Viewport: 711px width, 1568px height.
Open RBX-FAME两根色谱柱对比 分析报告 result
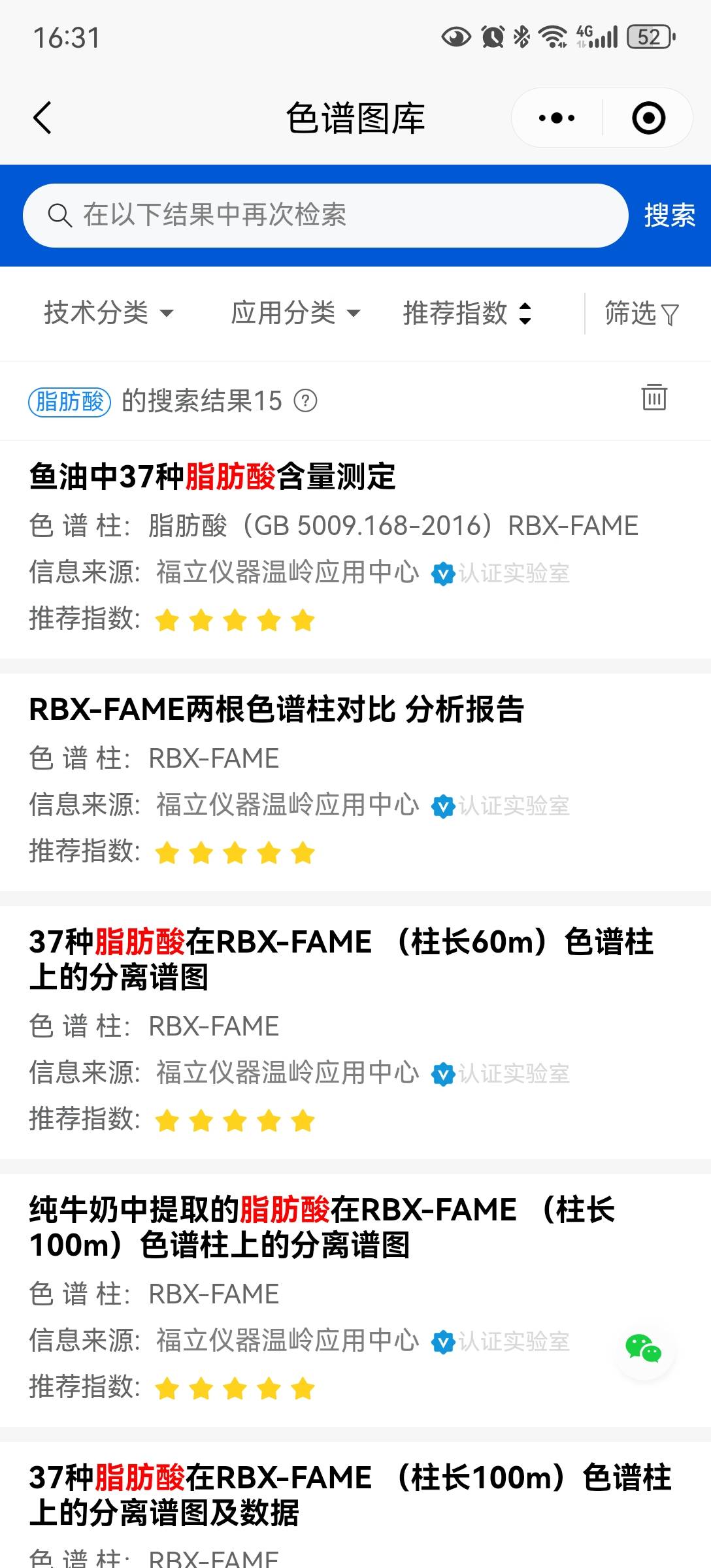(x=276, y=710)
